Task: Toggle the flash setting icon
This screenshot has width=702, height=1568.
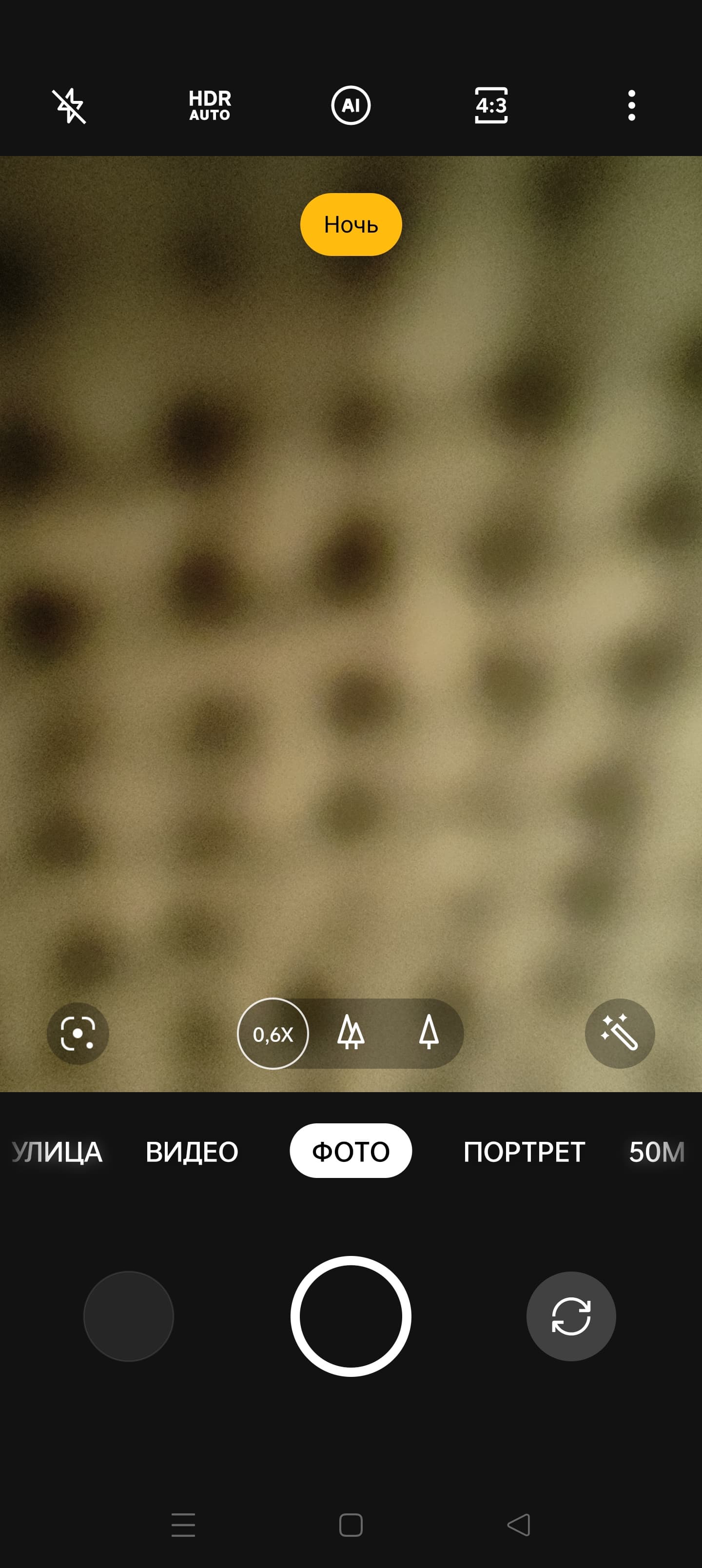Action: (69, 106)
